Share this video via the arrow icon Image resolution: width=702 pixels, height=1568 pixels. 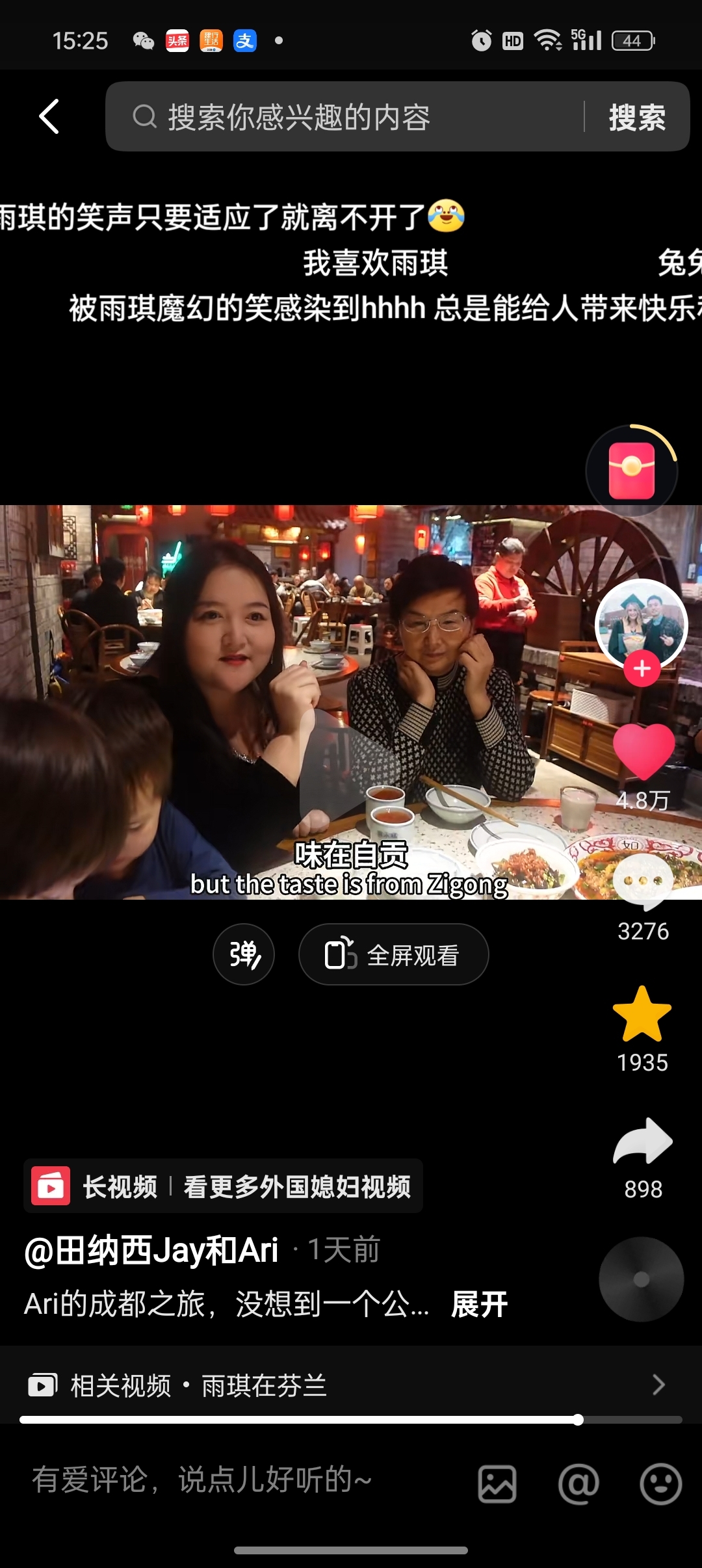tap(643, 1142)
